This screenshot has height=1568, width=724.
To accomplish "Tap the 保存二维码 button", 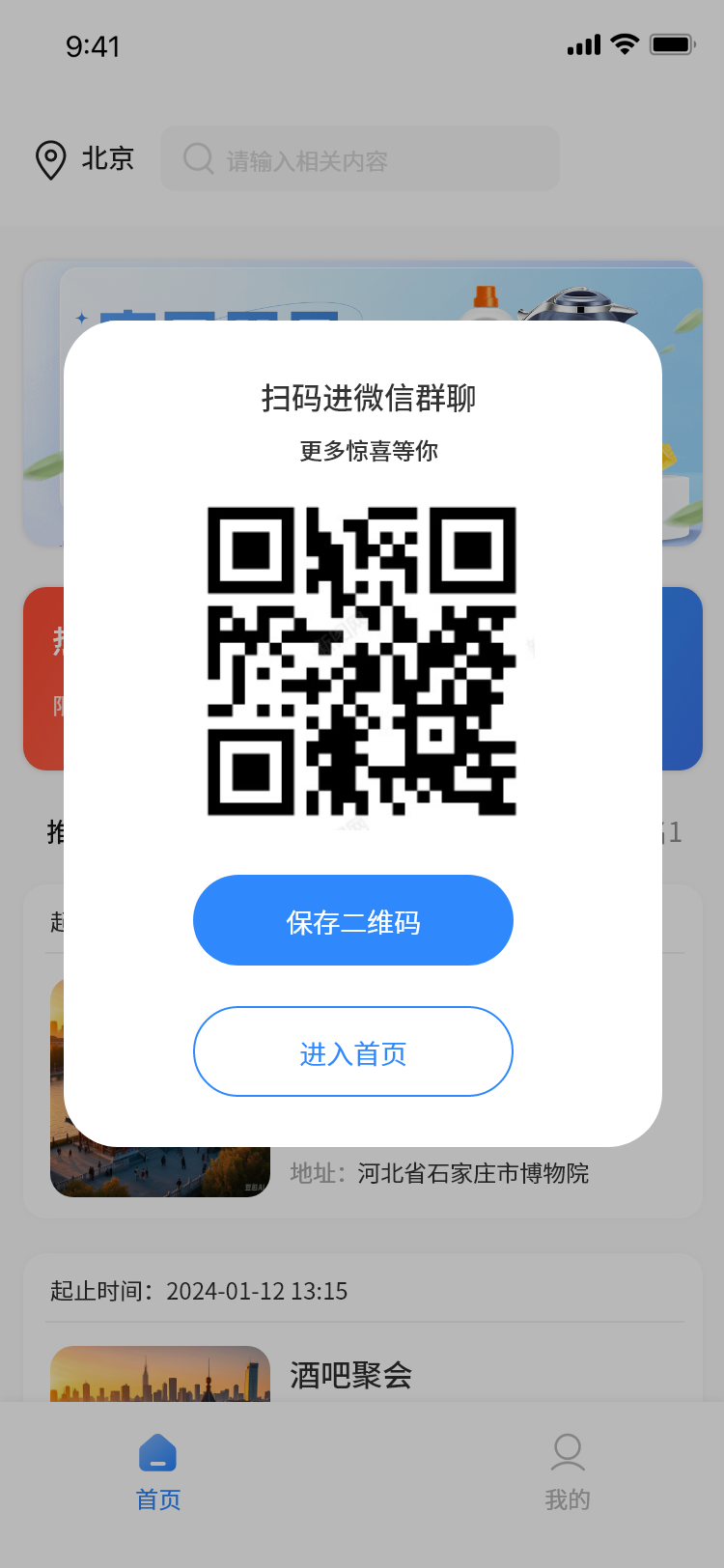I will 353,920.
